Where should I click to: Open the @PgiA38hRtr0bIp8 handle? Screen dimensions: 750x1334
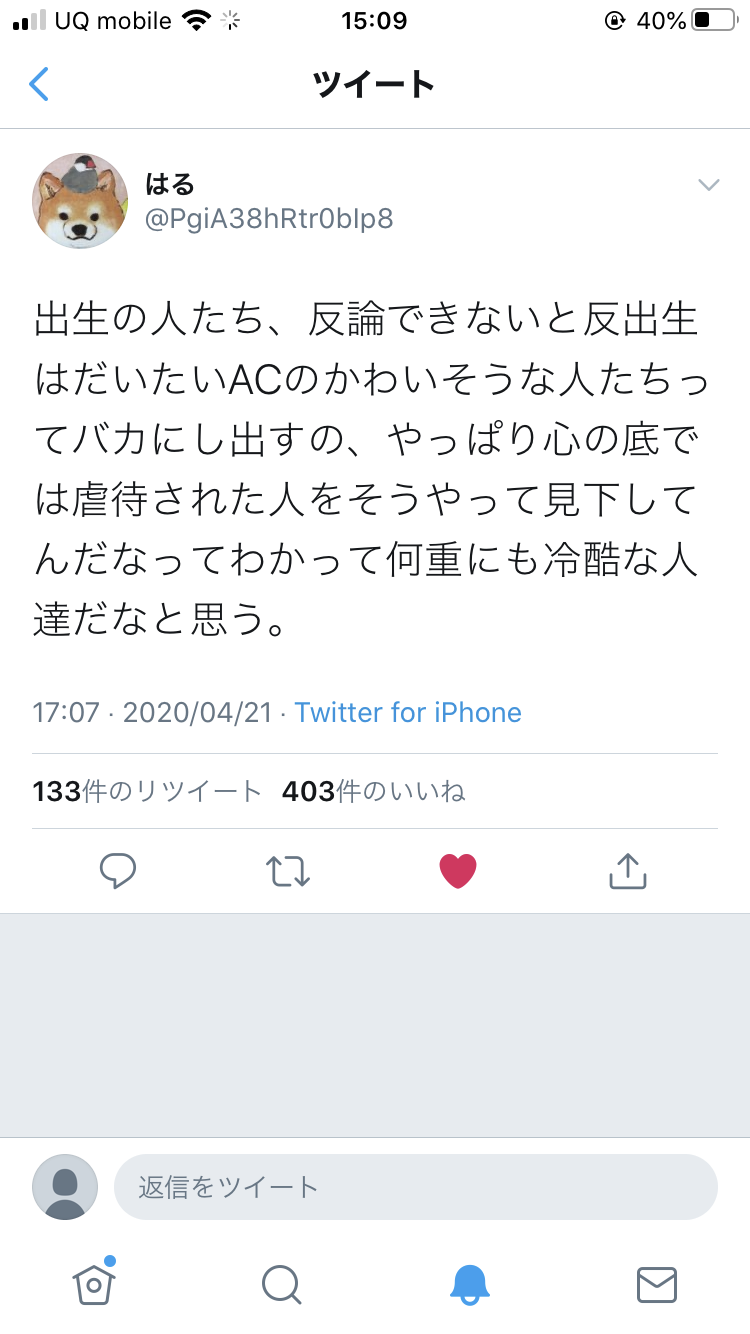tap(269, 218)
